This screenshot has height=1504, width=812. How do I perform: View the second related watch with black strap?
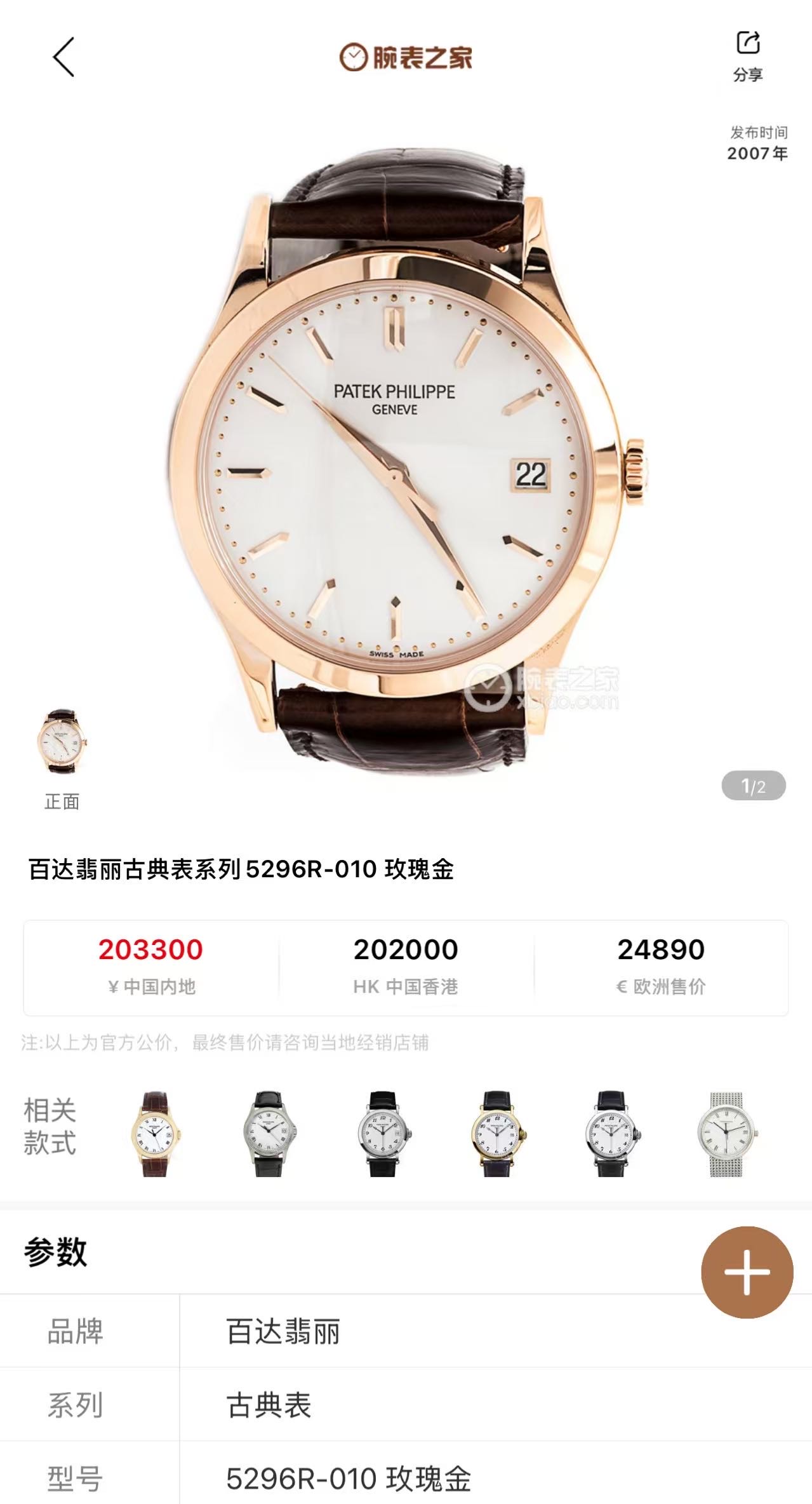269,1134
